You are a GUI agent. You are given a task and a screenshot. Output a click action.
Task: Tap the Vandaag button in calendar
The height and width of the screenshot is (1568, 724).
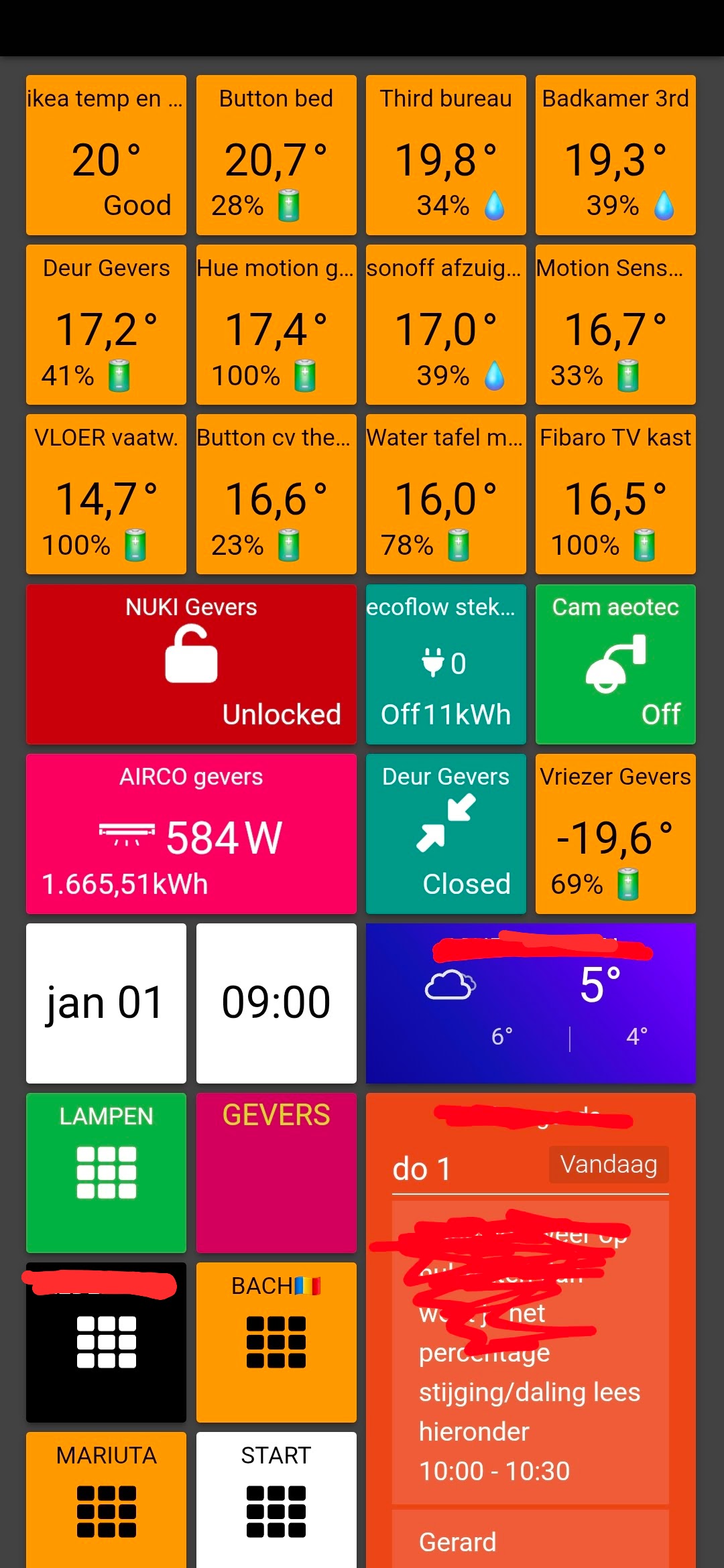[x=609, y=1165]
